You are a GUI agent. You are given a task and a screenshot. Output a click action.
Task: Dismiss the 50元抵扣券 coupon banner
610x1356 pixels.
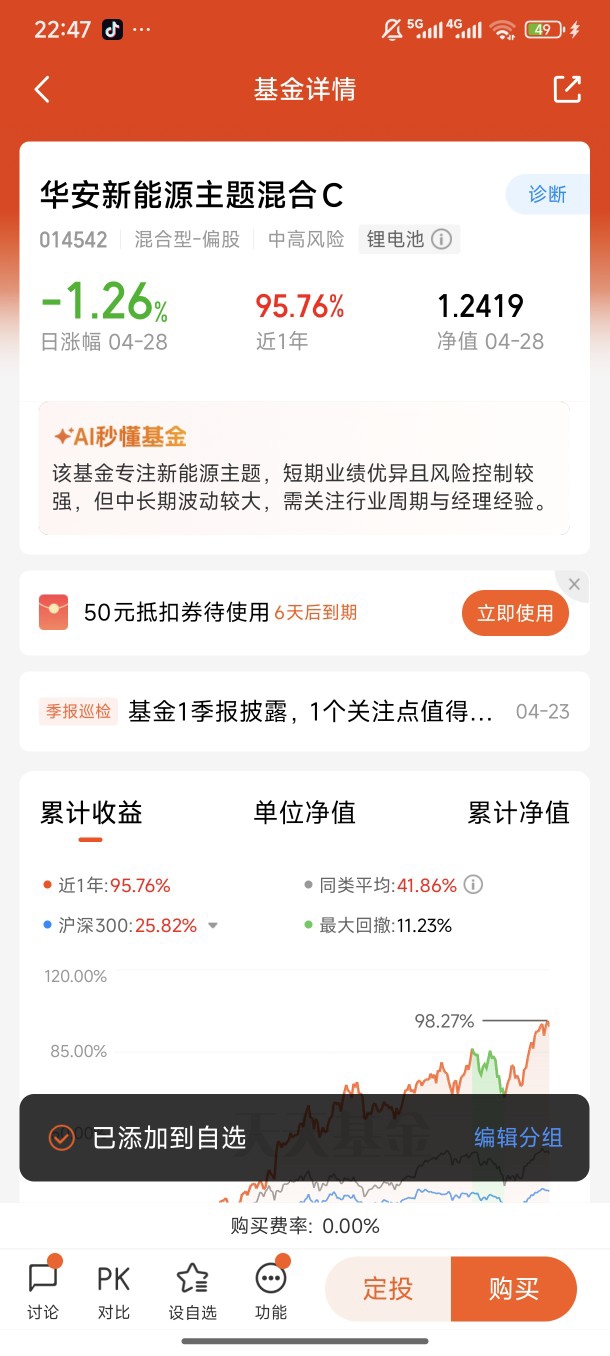click(574, 584)
